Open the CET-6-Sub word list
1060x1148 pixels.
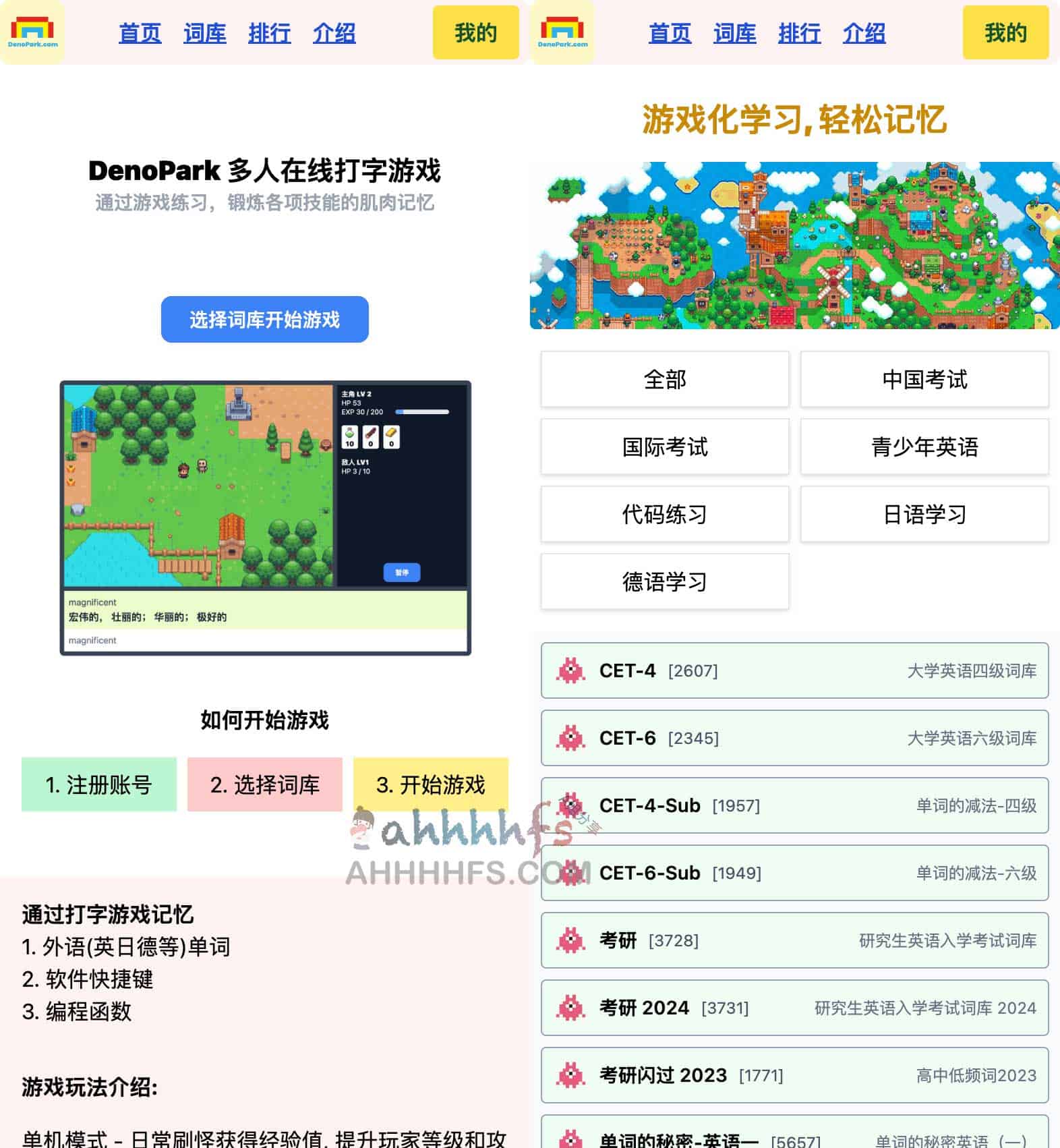pyautogui.click(x=794, y=873)
